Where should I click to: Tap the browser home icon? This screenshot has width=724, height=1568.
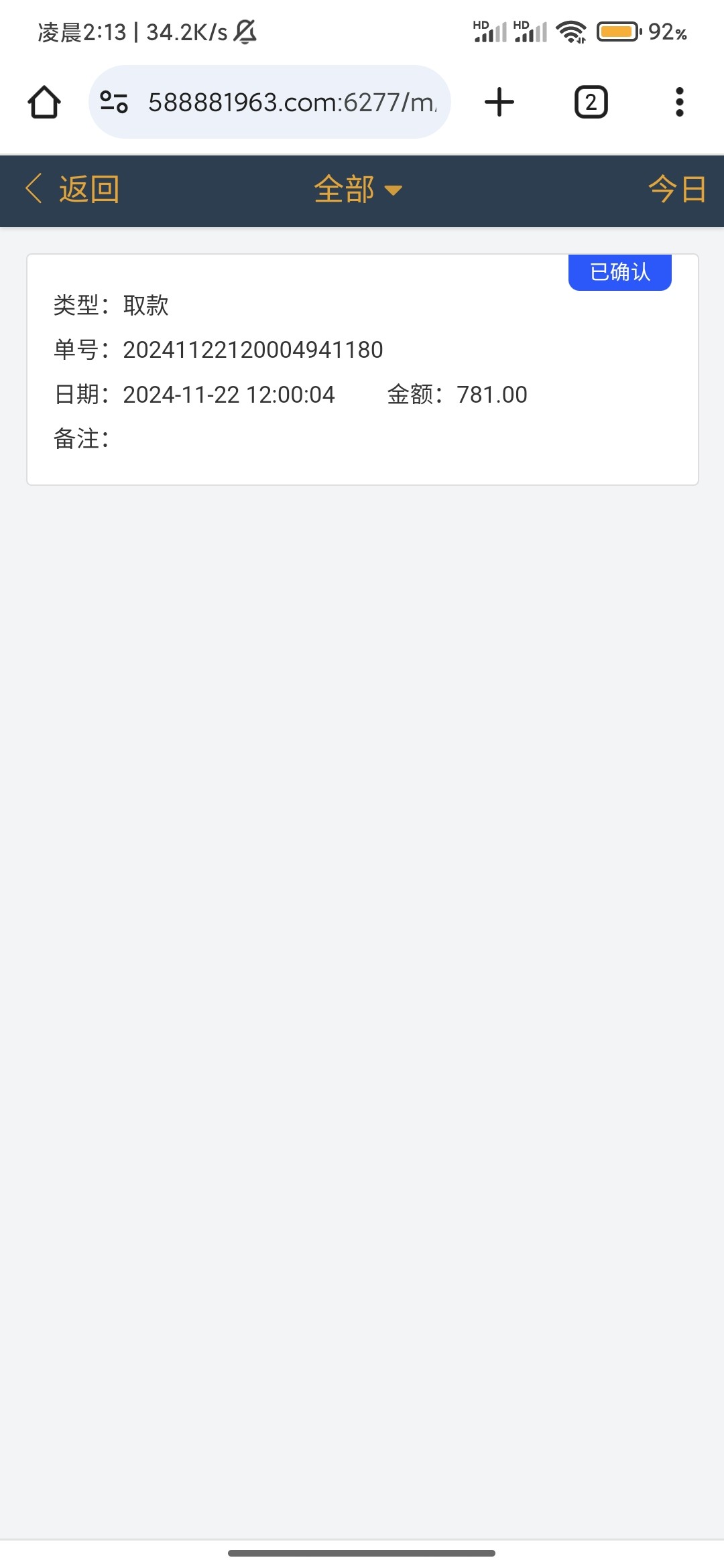coord(44,102)
